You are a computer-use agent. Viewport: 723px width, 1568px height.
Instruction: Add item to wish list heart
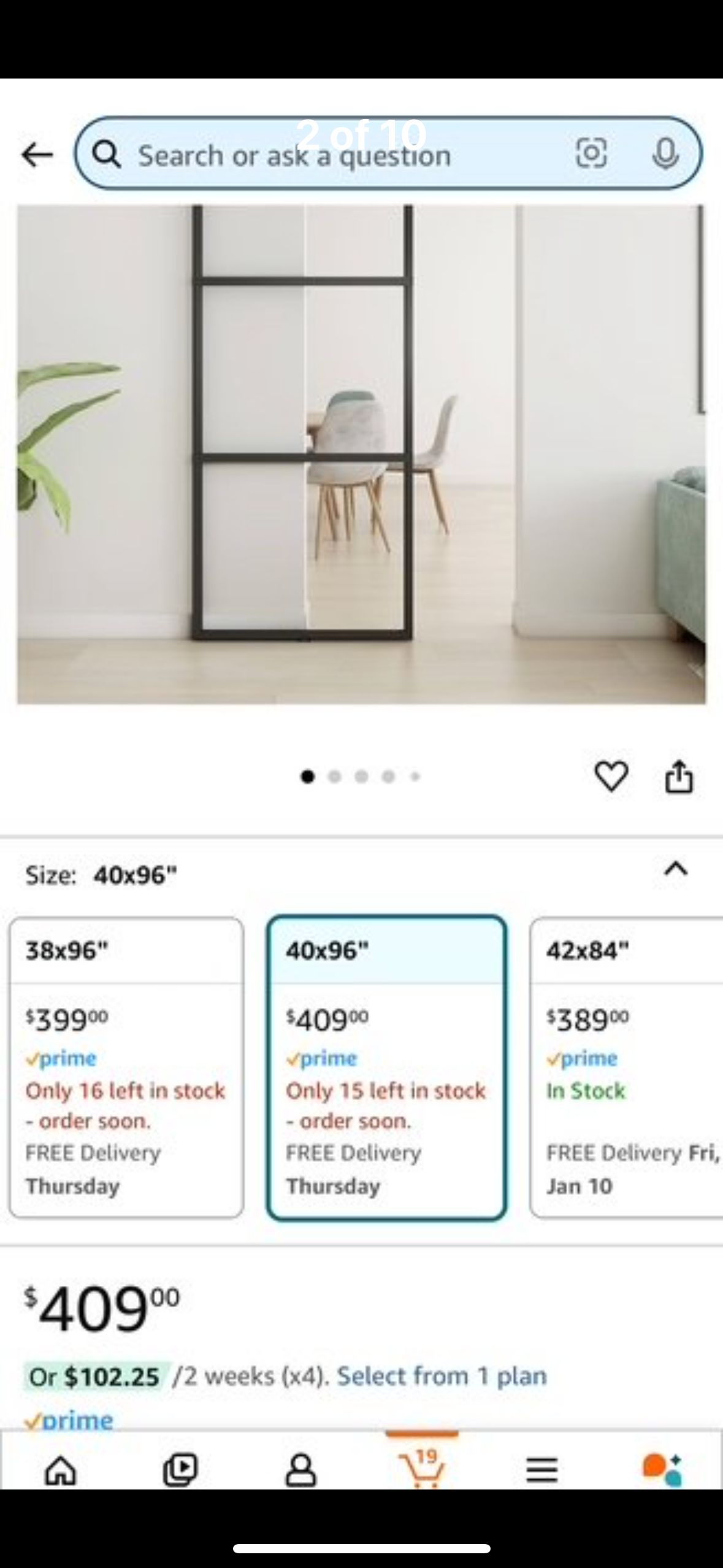(611, 776)
